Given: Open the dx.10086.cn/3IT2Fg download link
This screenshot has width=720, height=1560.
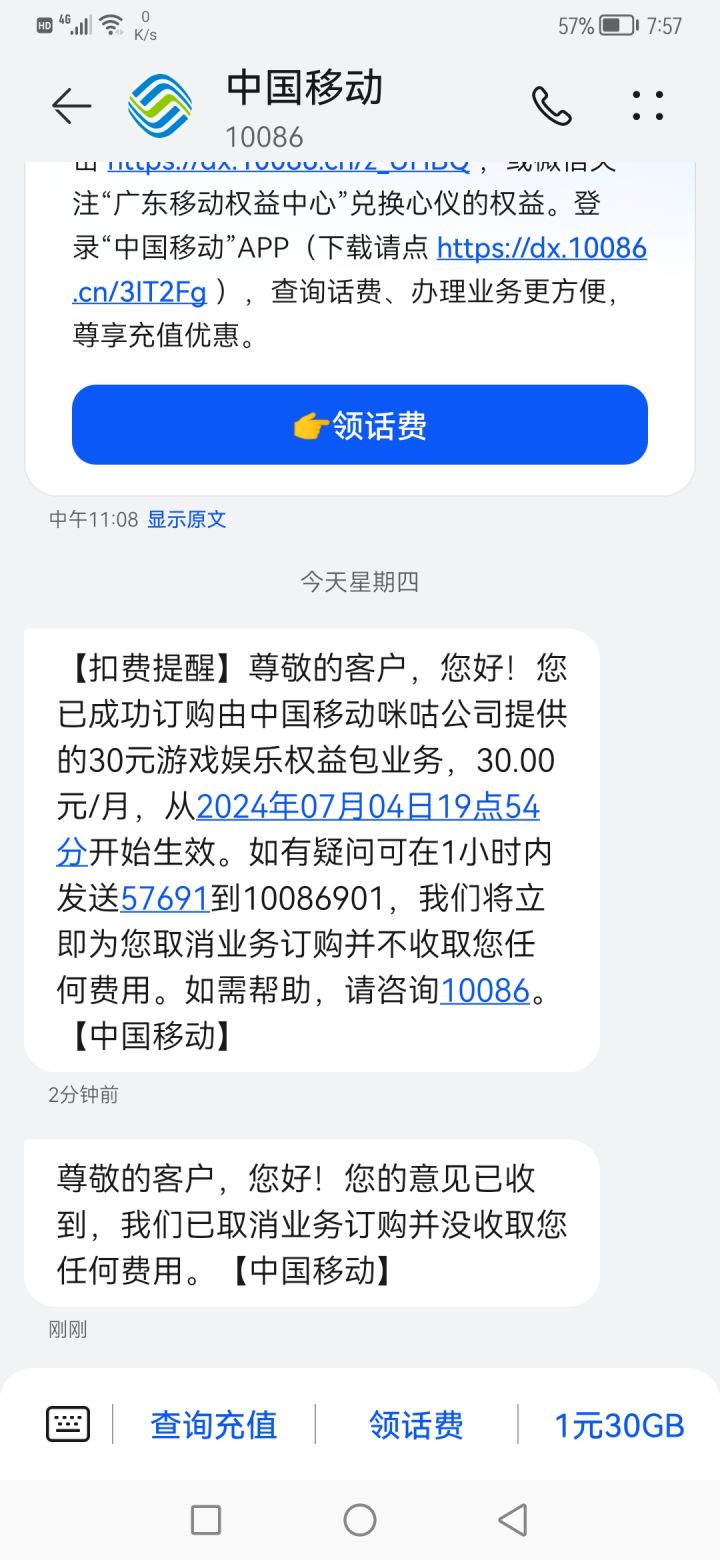Looking at the screenshot, I should pyautogui.click(x=542, y=249).
